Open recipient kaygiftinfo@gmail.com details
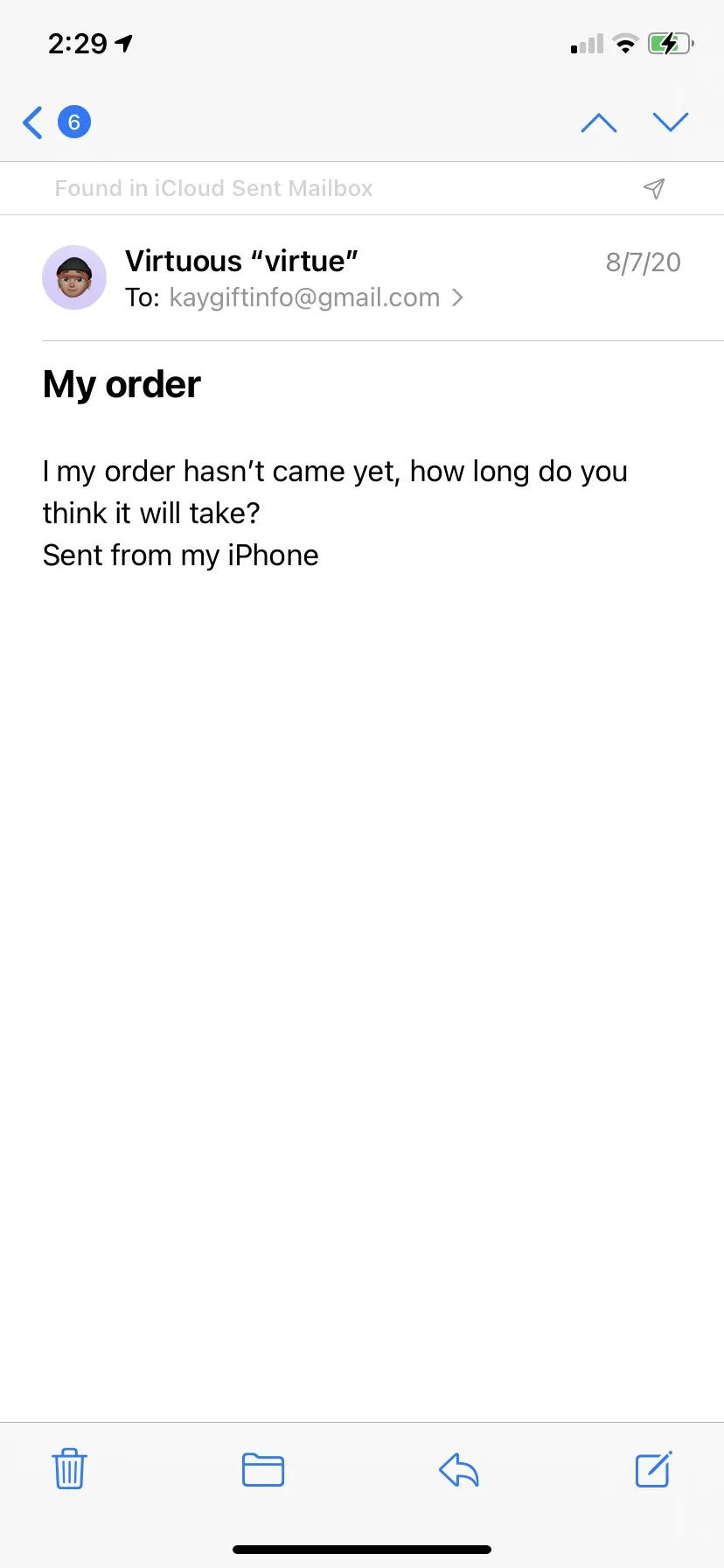 (x=304, y=297)
